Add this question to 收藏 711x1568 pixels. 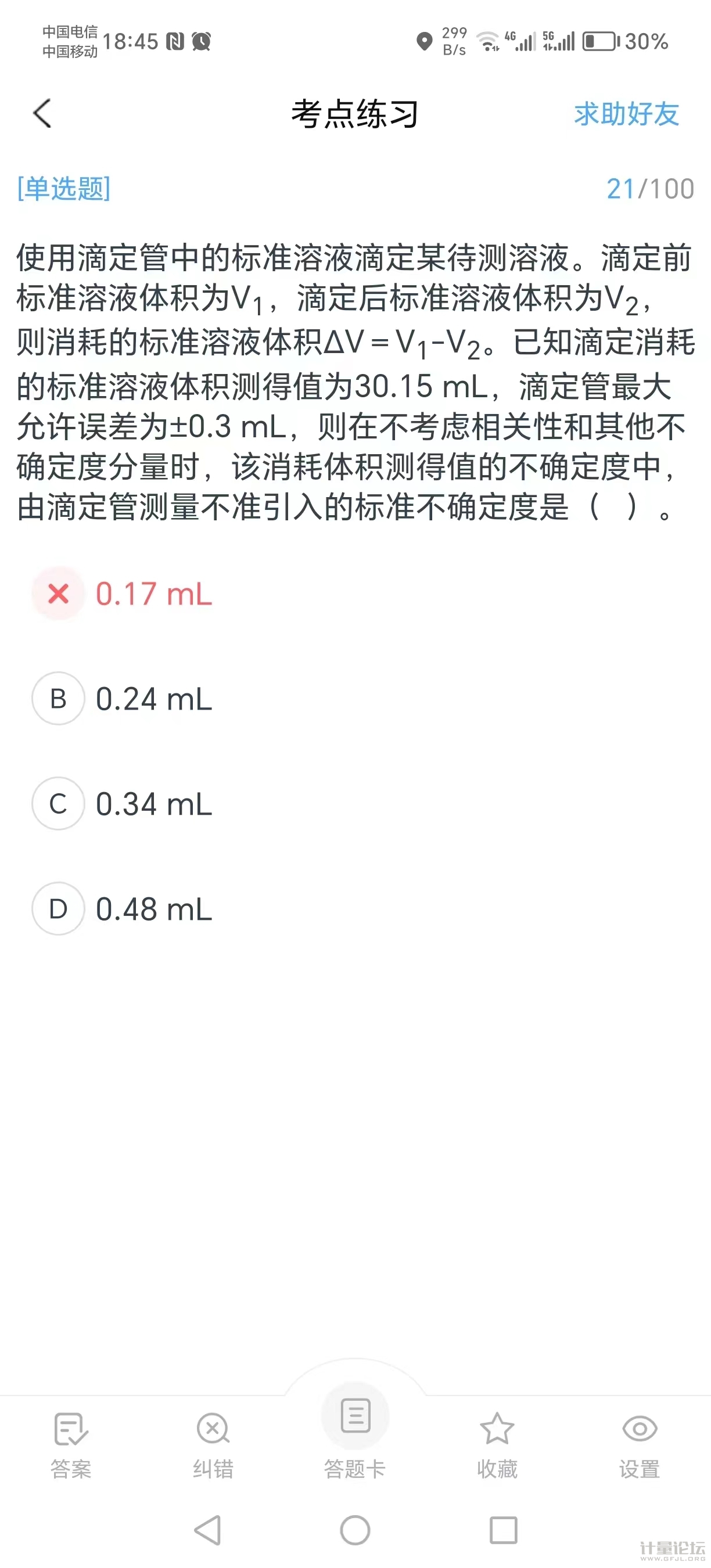pyautogui.click(x=497, y=1444)
